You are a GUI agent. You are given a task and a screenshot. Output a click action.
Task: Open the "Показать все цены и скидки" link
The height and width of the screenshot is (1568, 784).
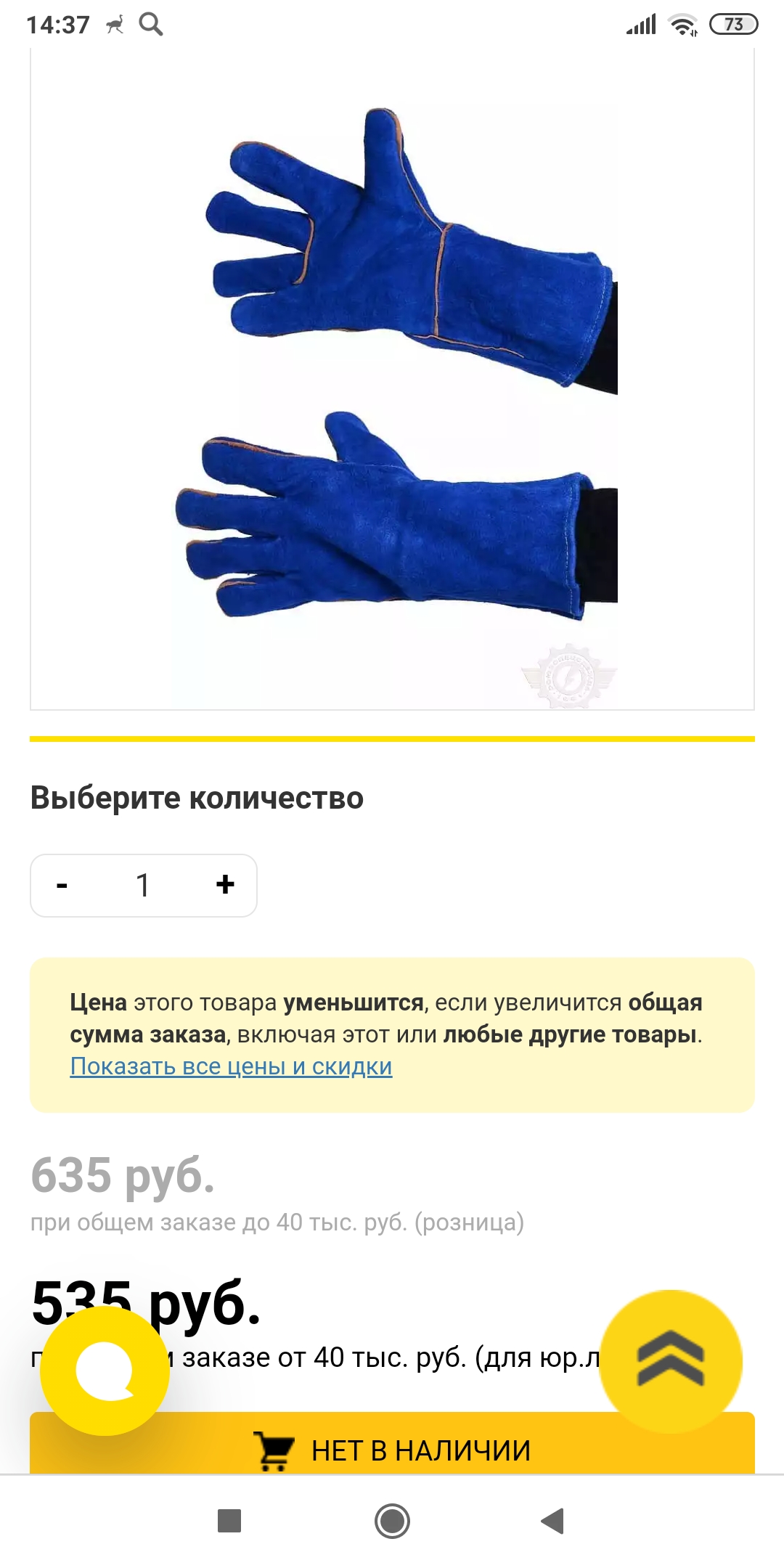coord(231,1066)
